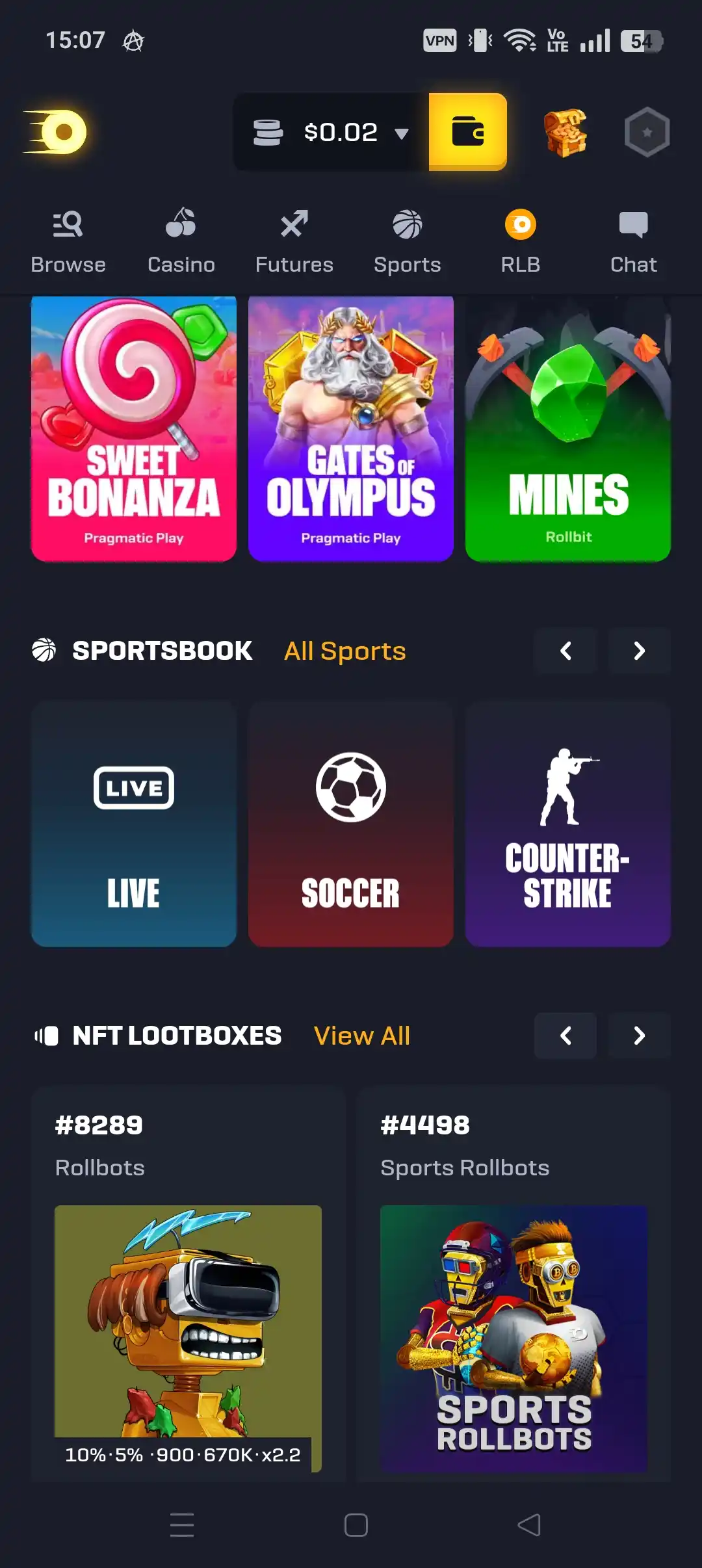The height and width of the screenshot is (1568, 702).
Task: Tap left chevron beside NFT Lootboxes
Action: point(565,1036)
